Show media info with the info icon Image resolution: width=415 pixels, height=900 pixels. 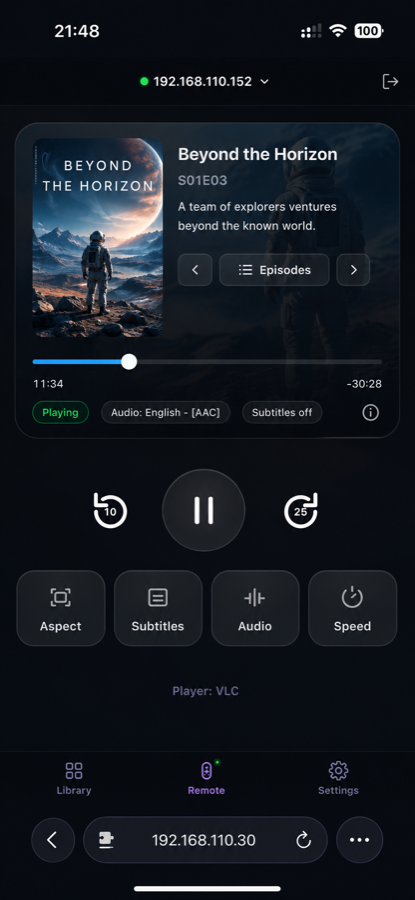pyautogui.click(x=371, y=413)
